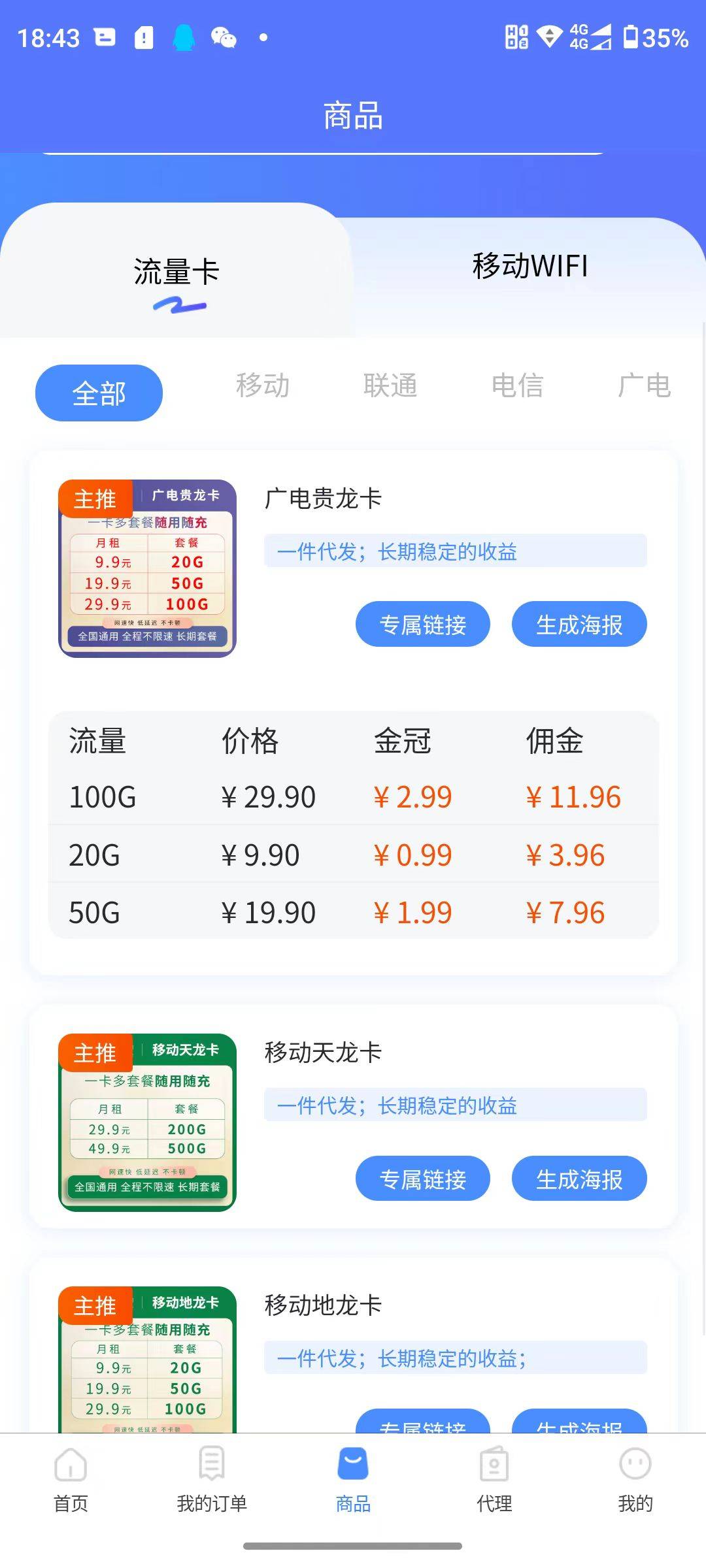Tap the battery 35% indicator
The width and height of the screenshot is (706, 1568).
647,37
